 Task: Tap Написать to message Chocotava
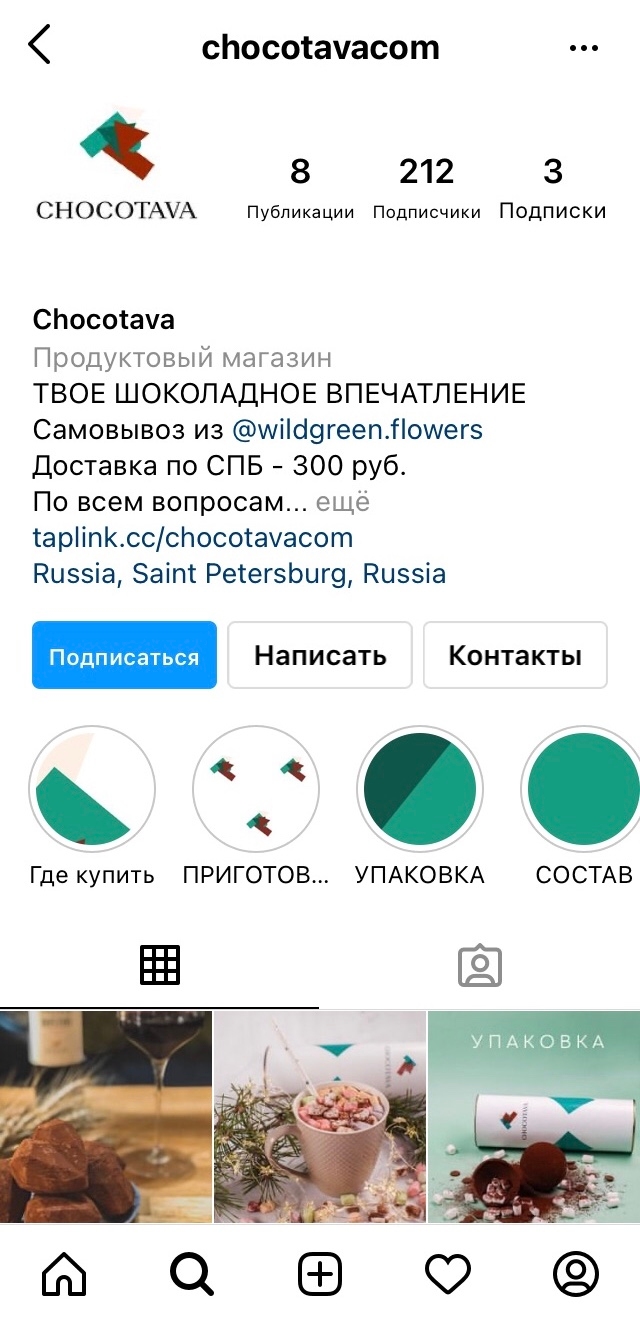(x=320, y=656)
